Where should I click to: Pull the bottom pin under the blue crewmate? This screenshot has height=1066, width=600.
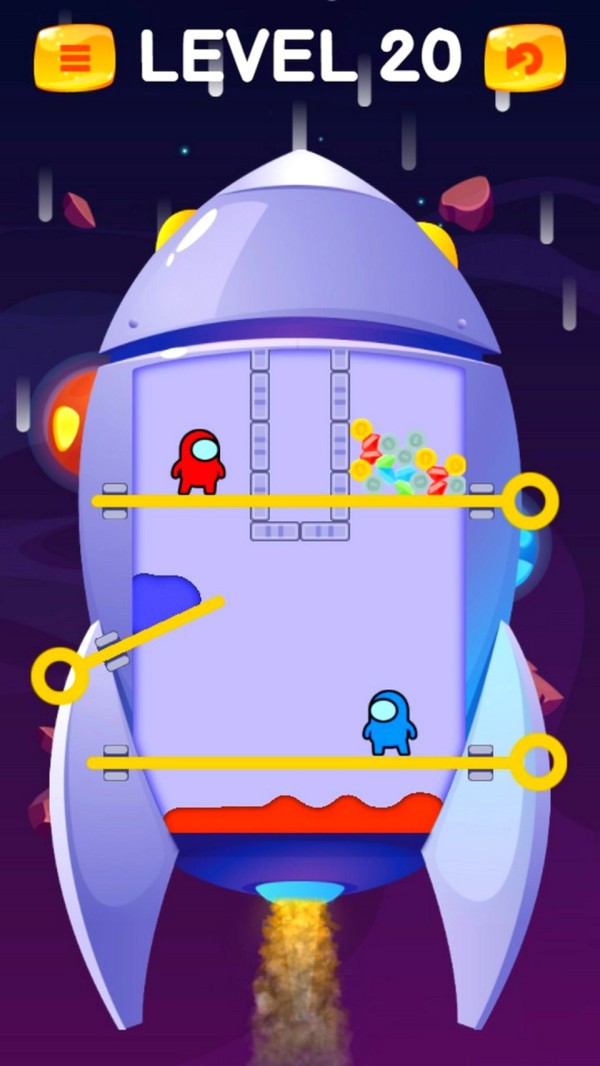539,762
